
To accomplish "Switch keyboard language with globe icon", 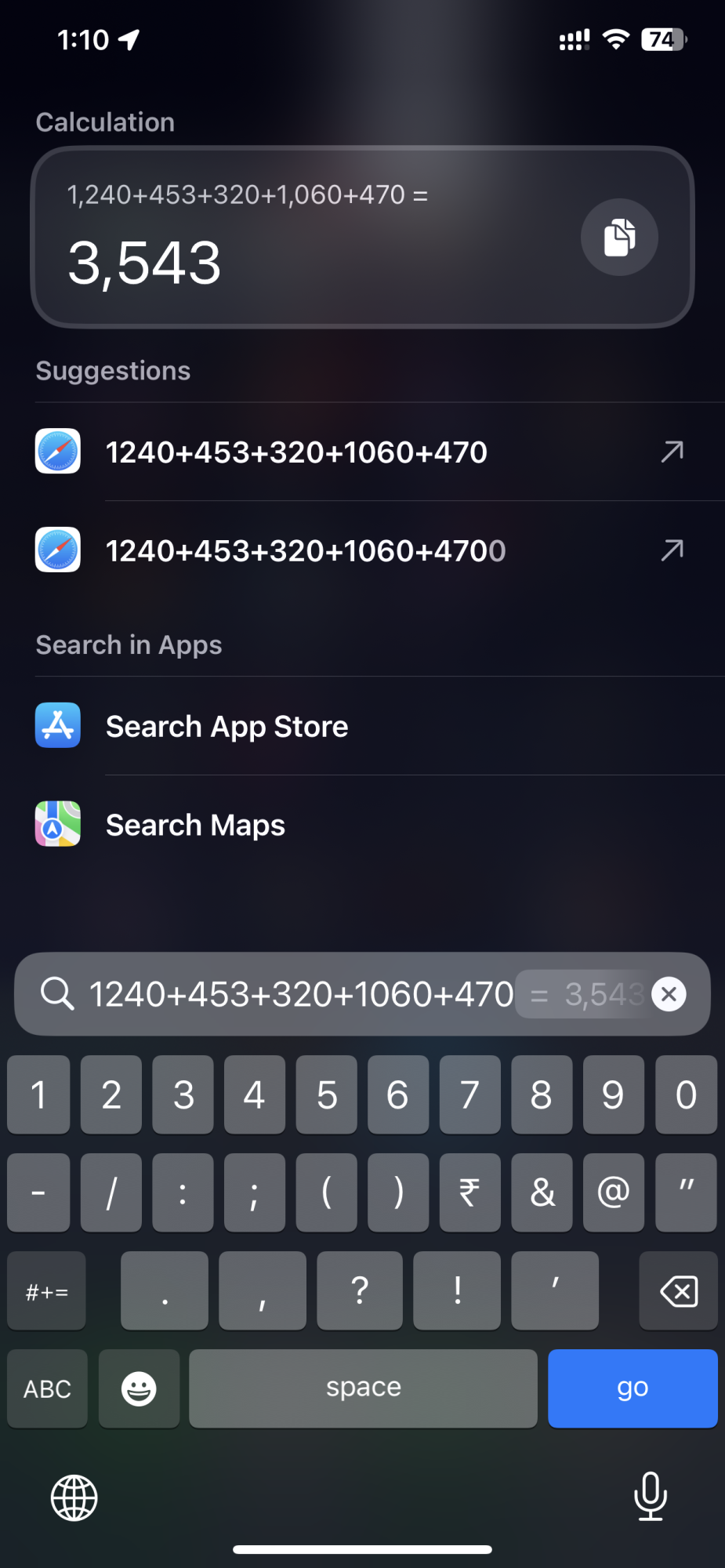I will click(x=74, y=1497).
